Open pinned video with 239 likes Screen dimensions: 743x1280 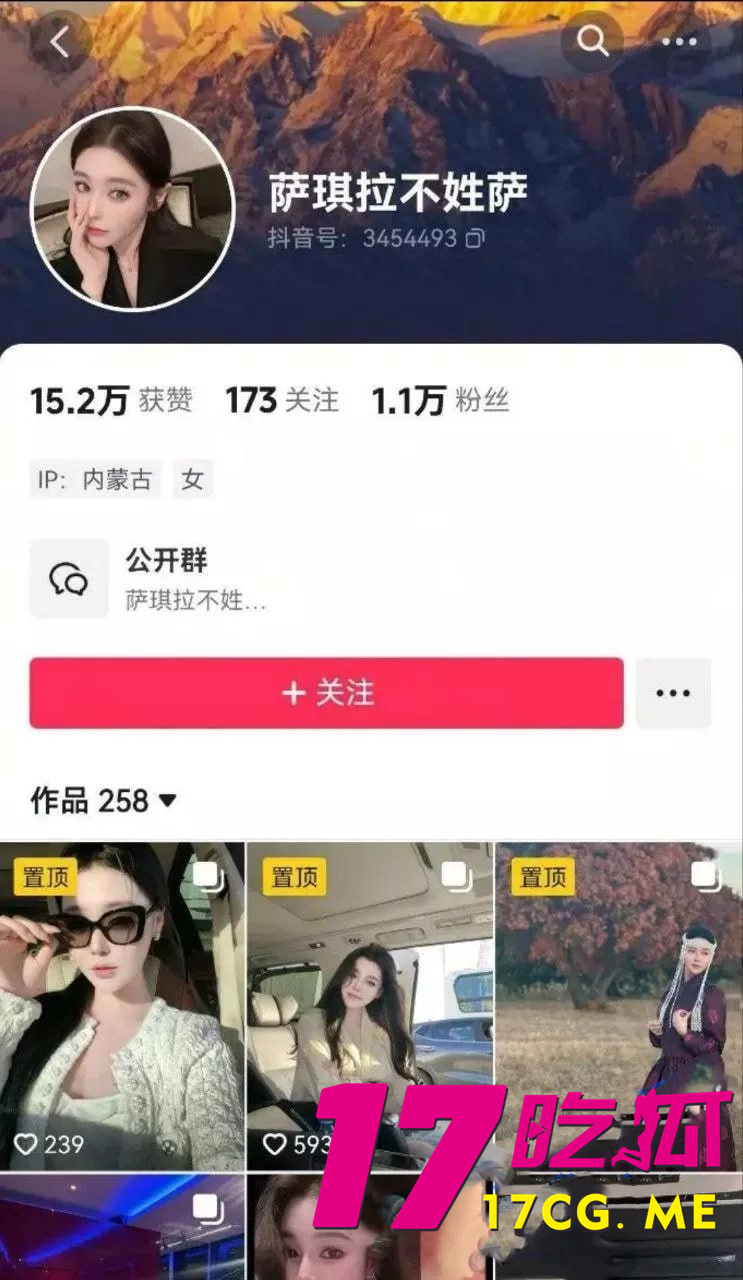[121, 1005]
